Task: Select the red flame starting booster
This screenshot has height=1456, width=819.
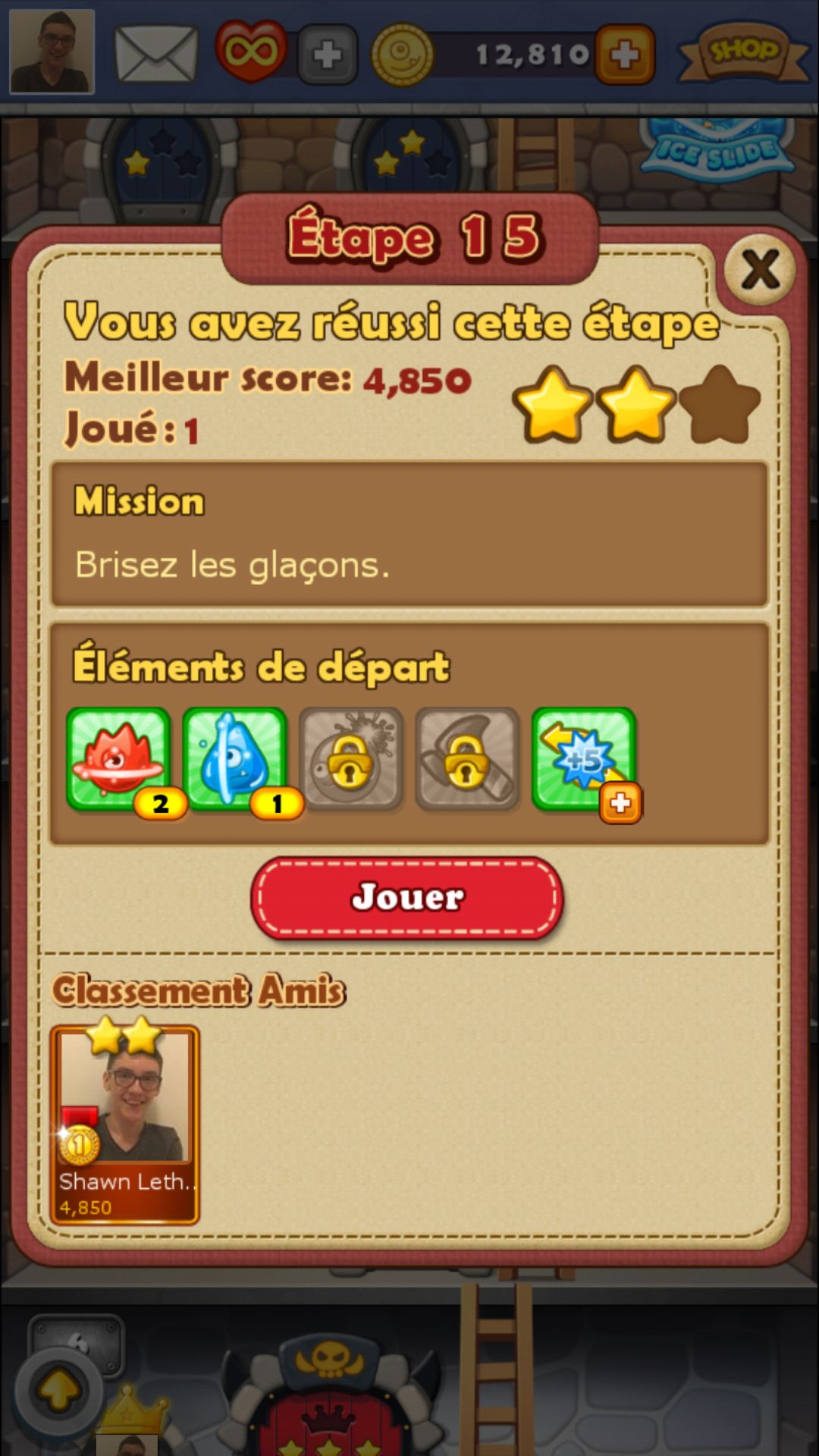Action: coord(118,759)
